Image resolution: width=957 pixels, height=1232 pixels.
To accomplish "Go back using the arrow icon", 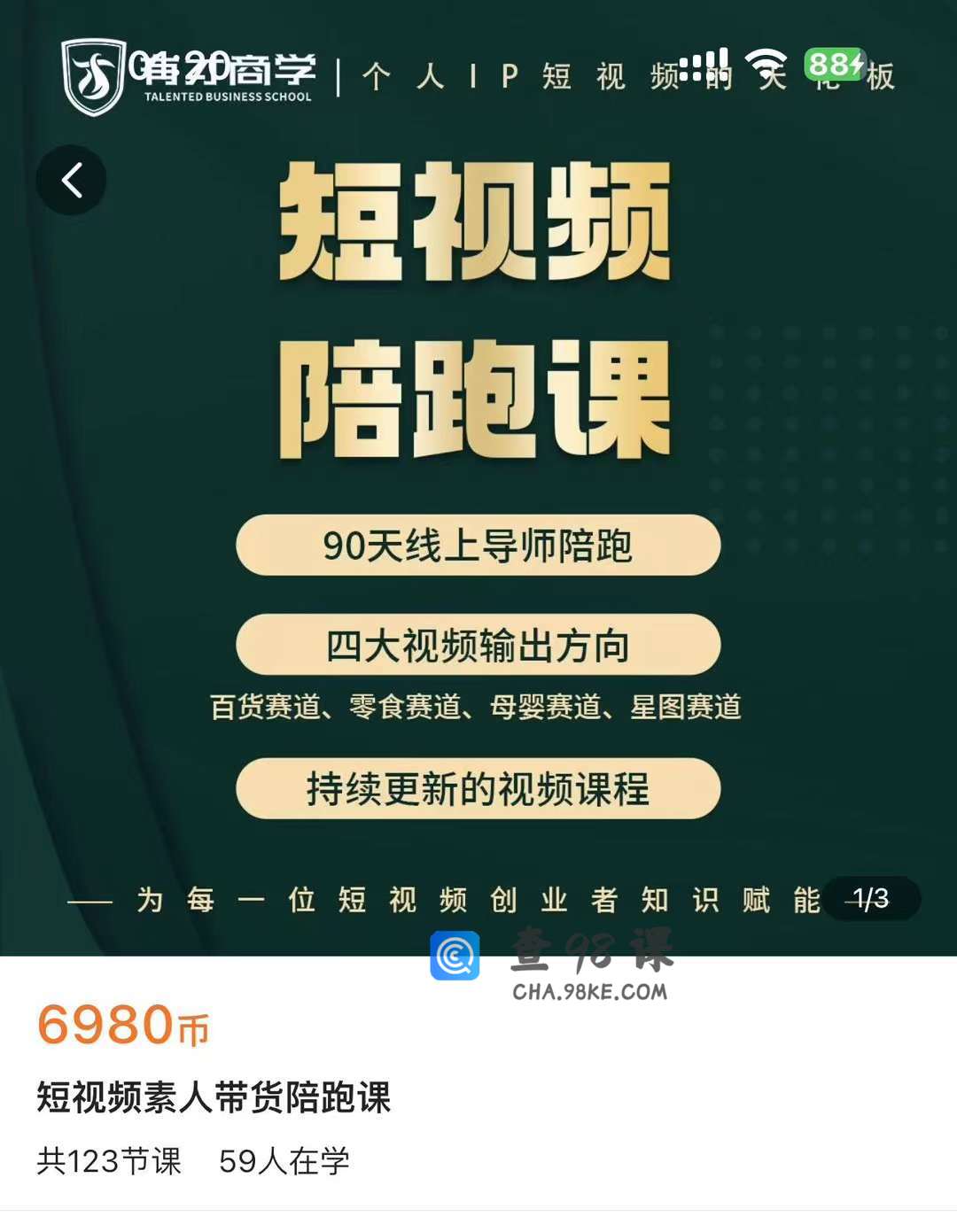I will point(72,181).
